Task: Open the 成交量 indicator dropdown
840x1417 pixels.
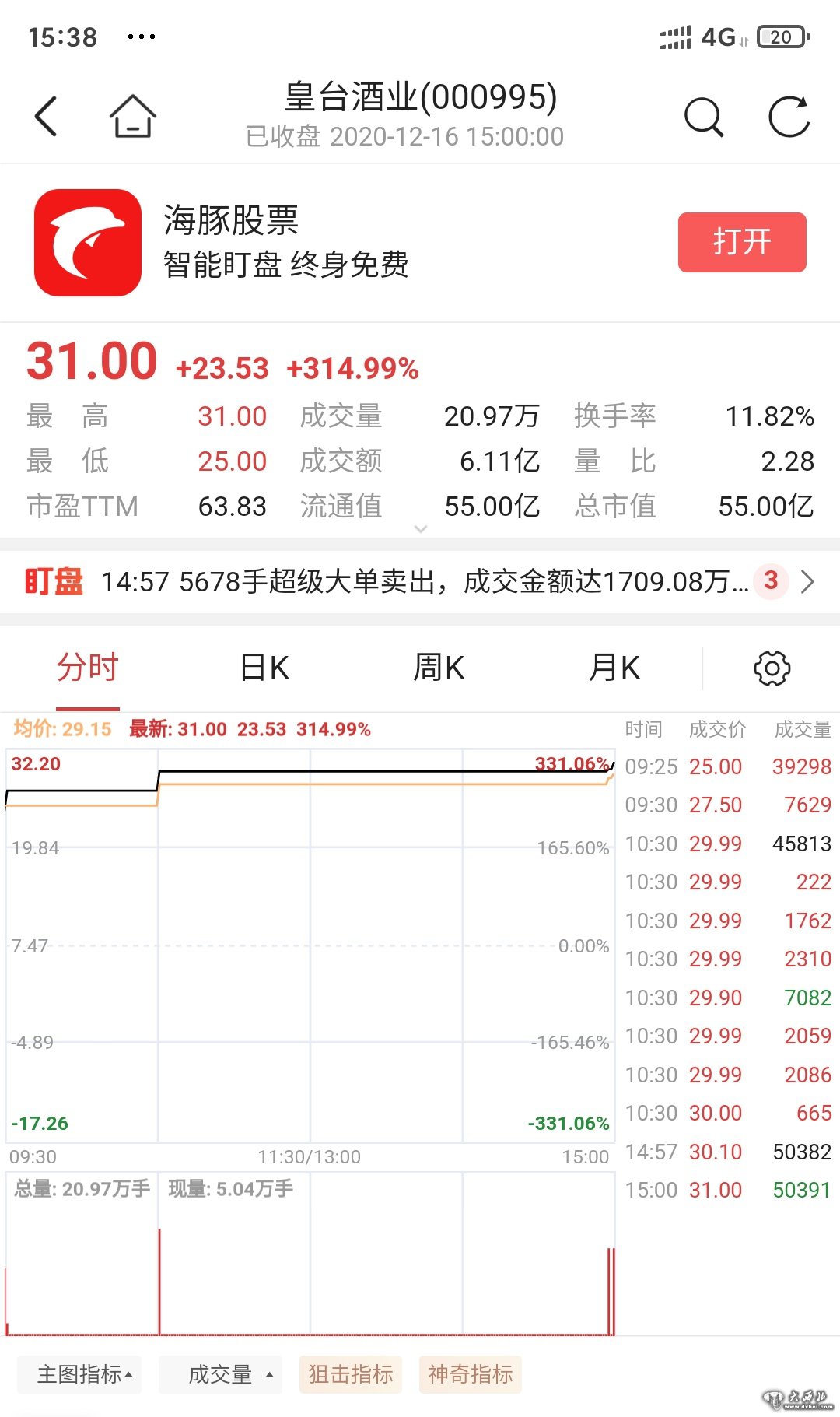Action: [x=221, y=1374]
